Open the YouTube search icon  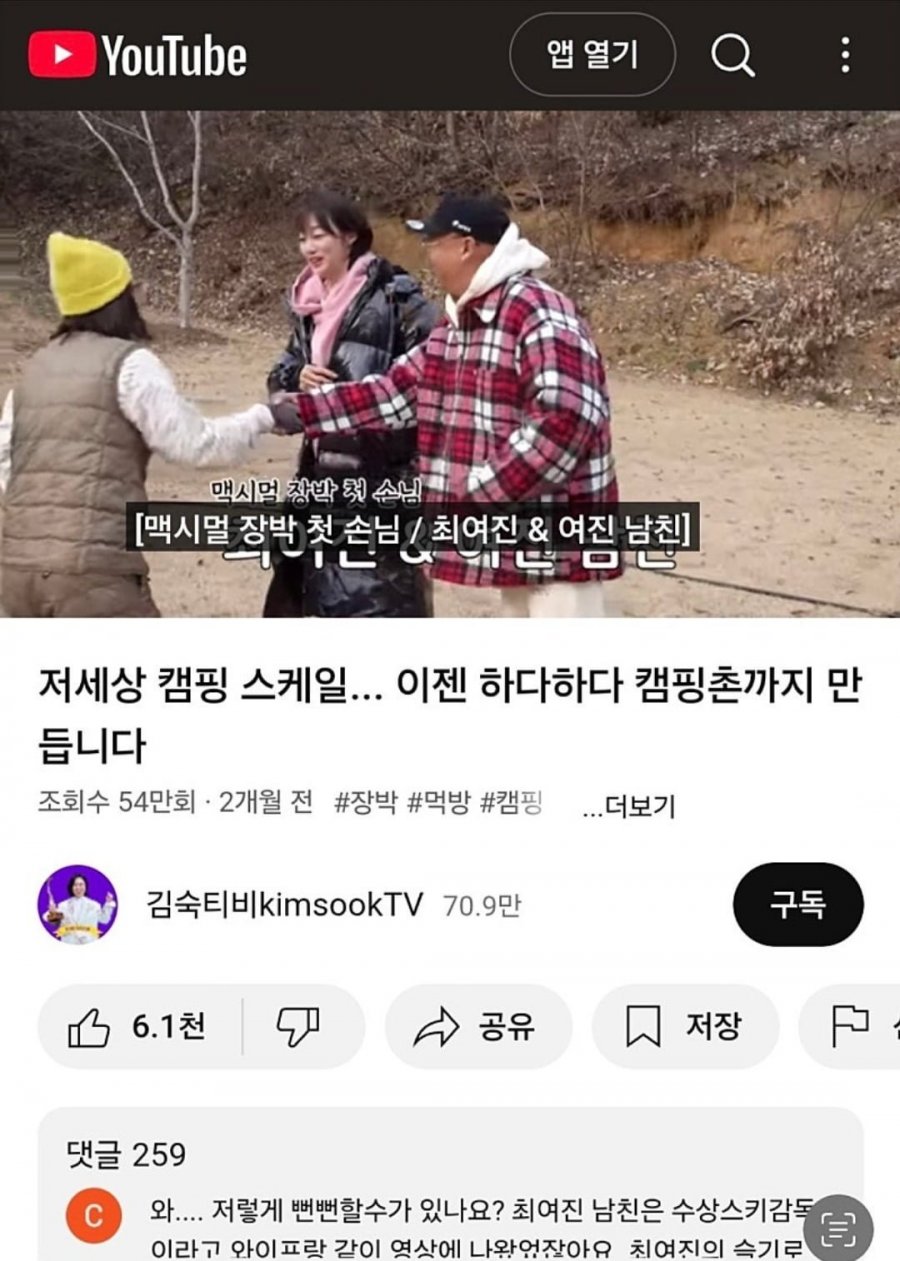coord(733,55)
